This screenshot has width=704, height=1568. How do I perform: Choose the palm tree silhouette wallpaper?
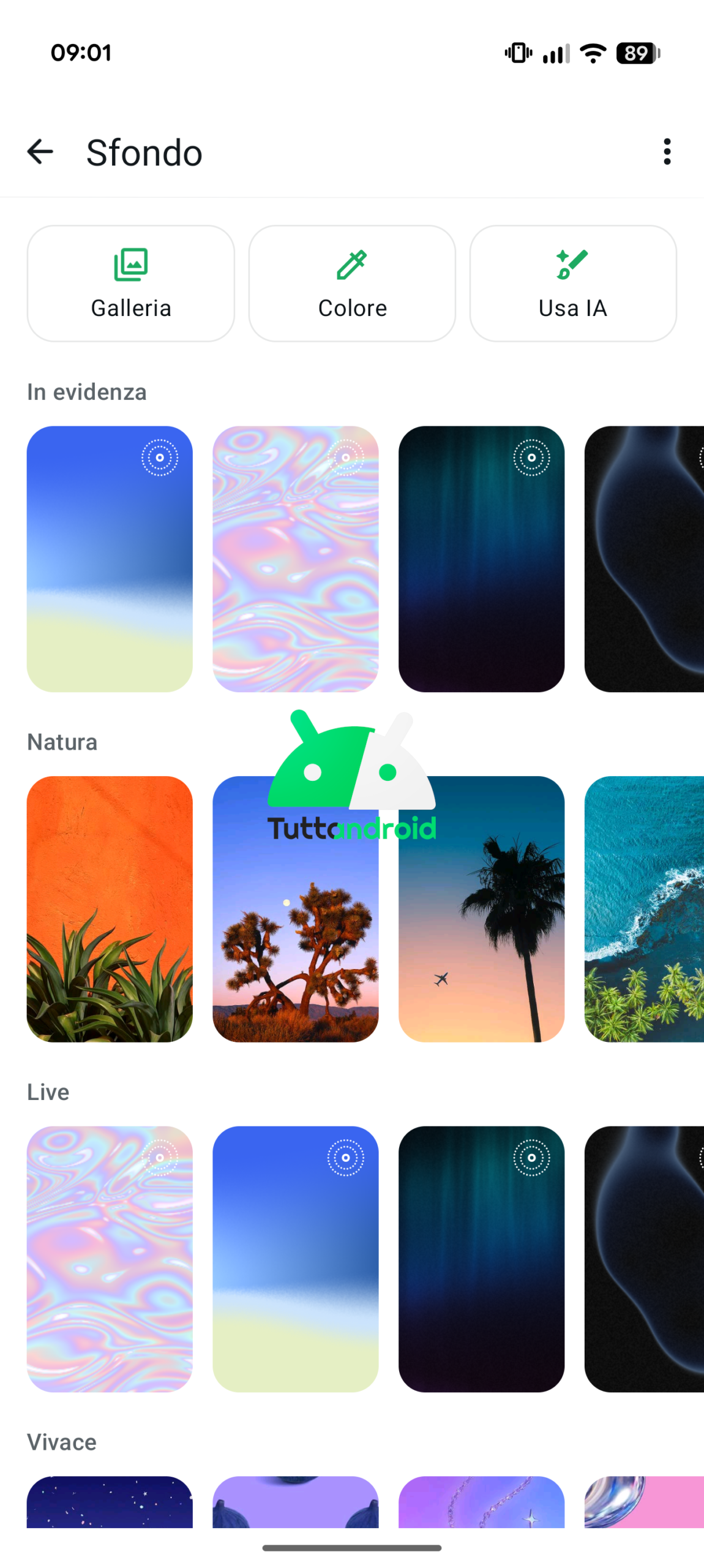pos(481,908)
